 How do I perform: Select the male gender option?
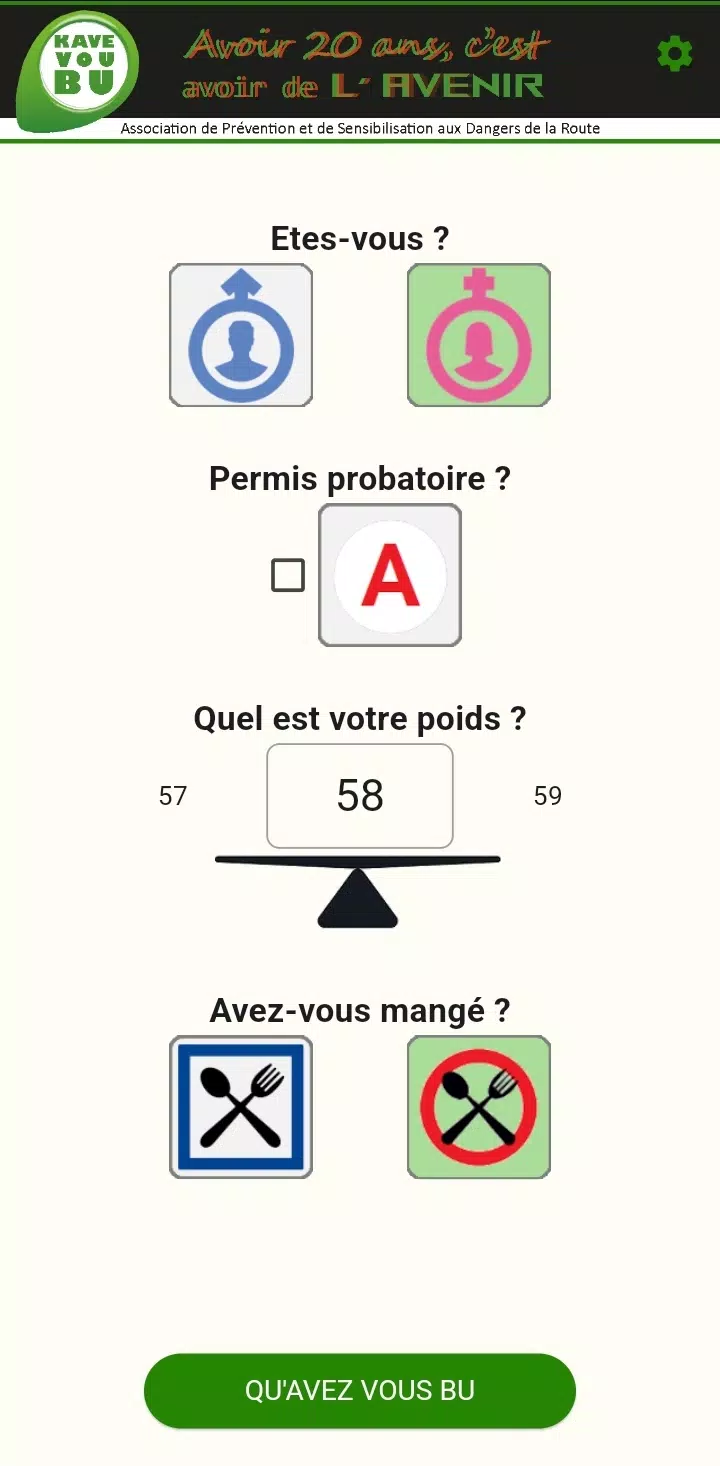click(x=241, y=335)
